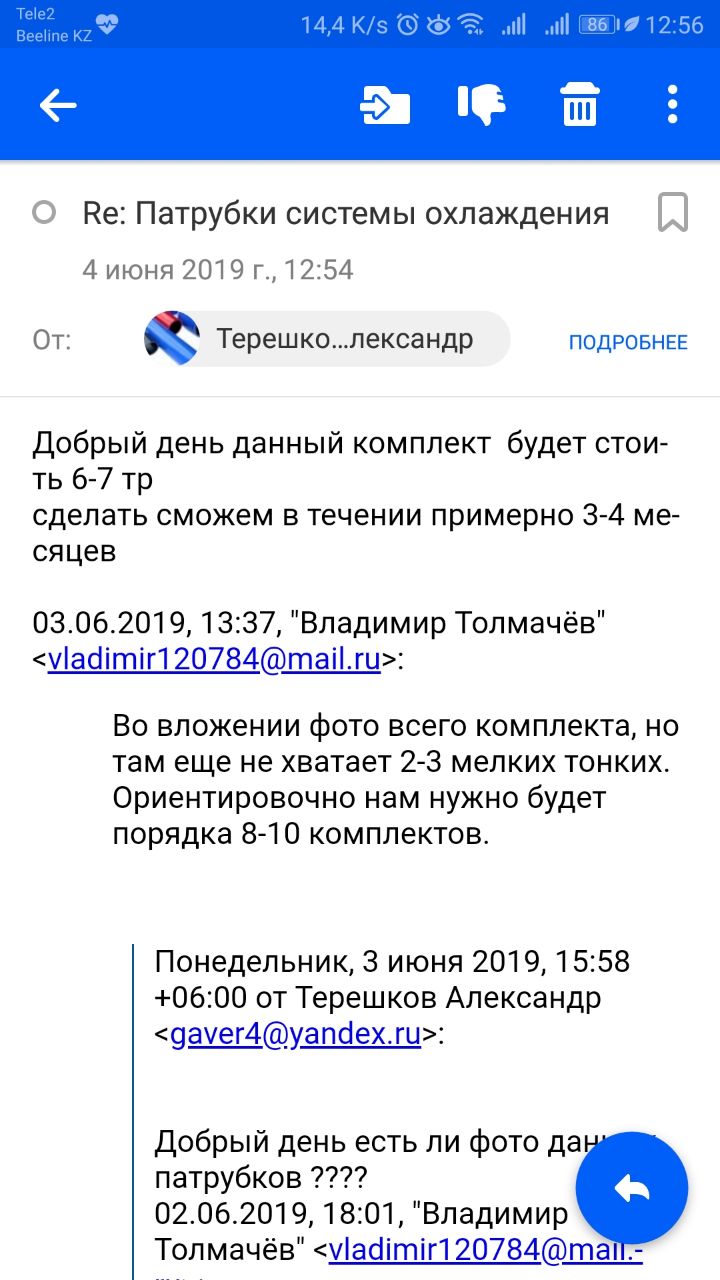Viewport: 720px width, 1280px height.
Task: Move this email to a folder
Action: pos(385,105)
